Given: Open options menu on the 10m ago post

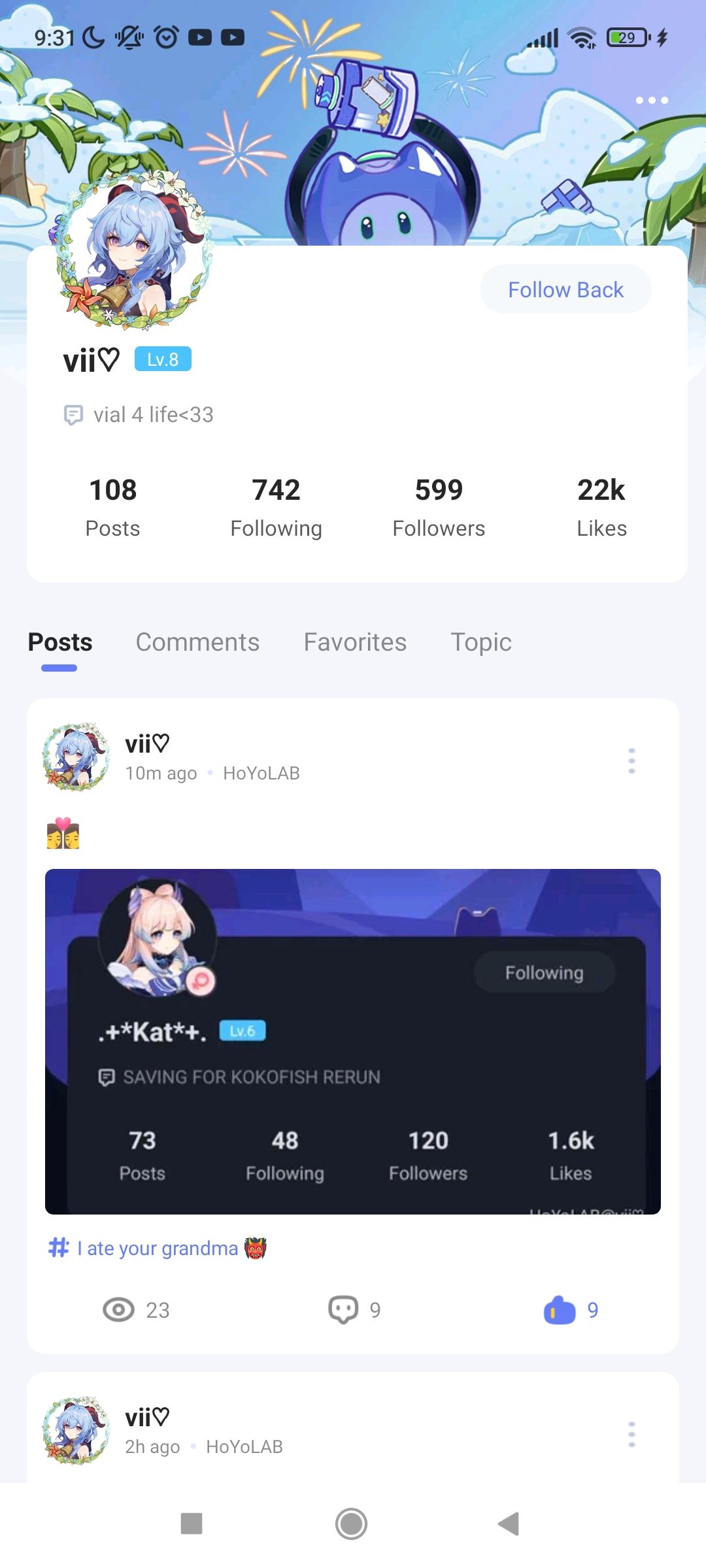Looking at the screenshot, I should (631, 760).
